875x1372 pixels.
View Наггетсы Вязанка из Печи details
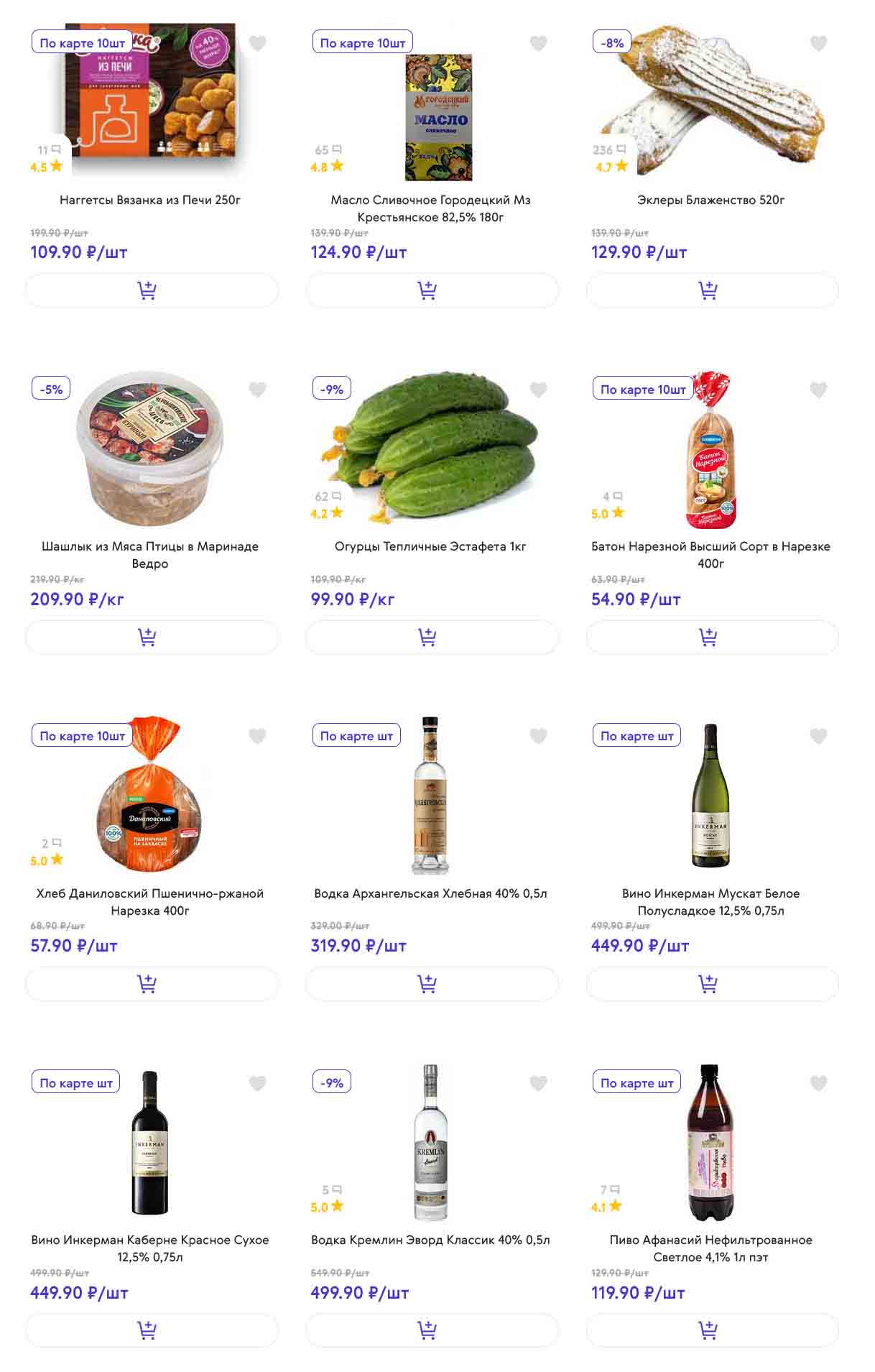pos(150,200)
